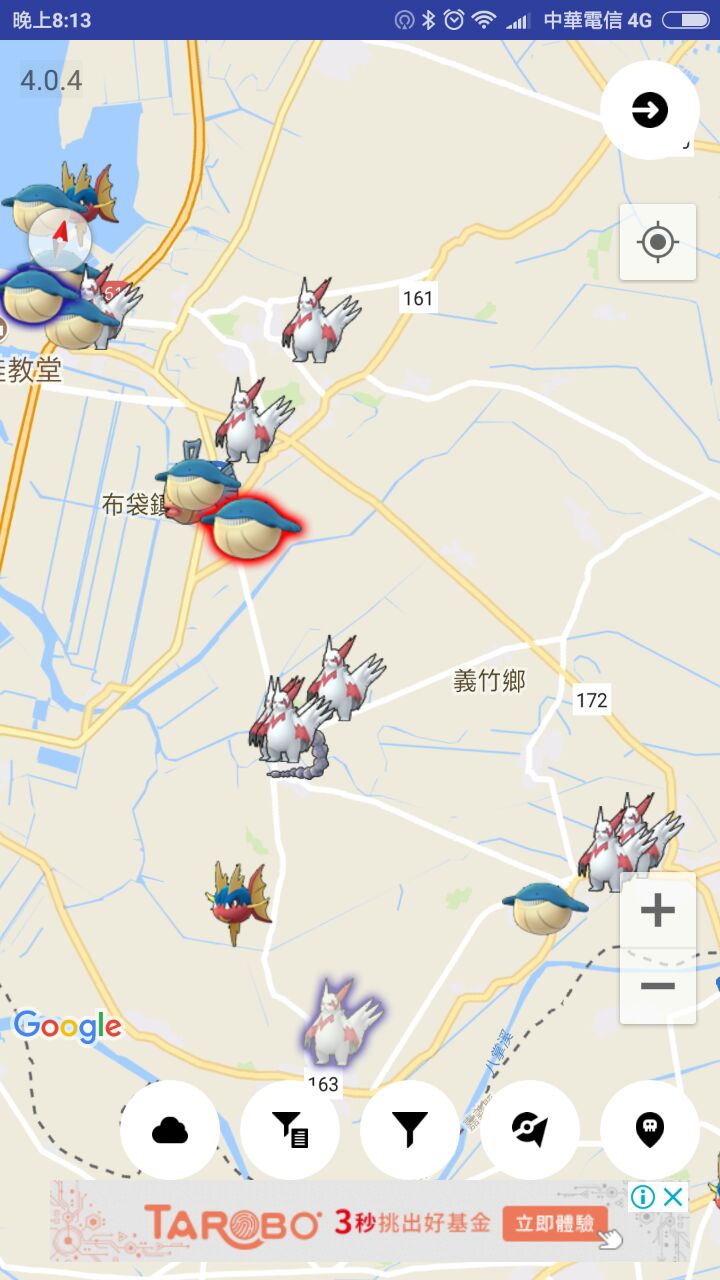
Task: Tap the black arrow button at top right
Action: [650, 110]
